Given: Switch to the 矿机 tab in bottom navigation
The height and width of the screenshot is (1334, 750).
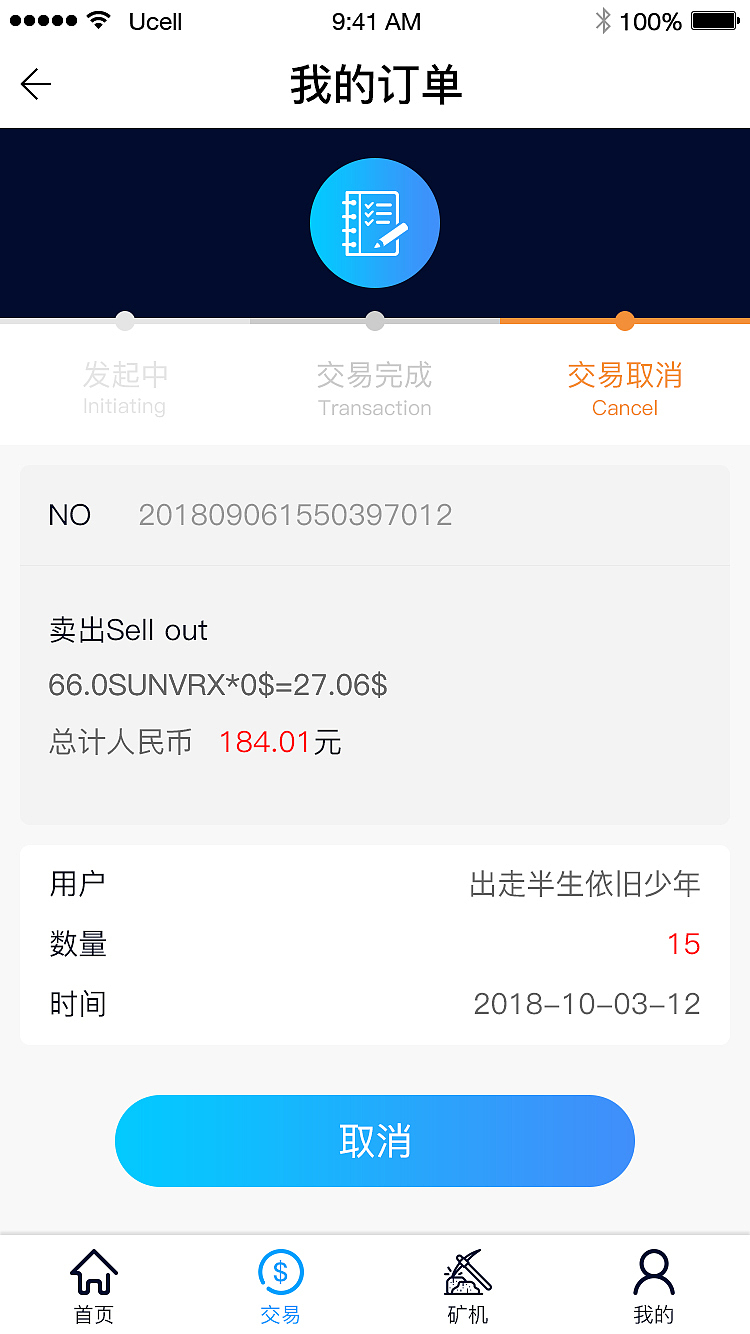Looking at the screenshot, I should 466,1285.
